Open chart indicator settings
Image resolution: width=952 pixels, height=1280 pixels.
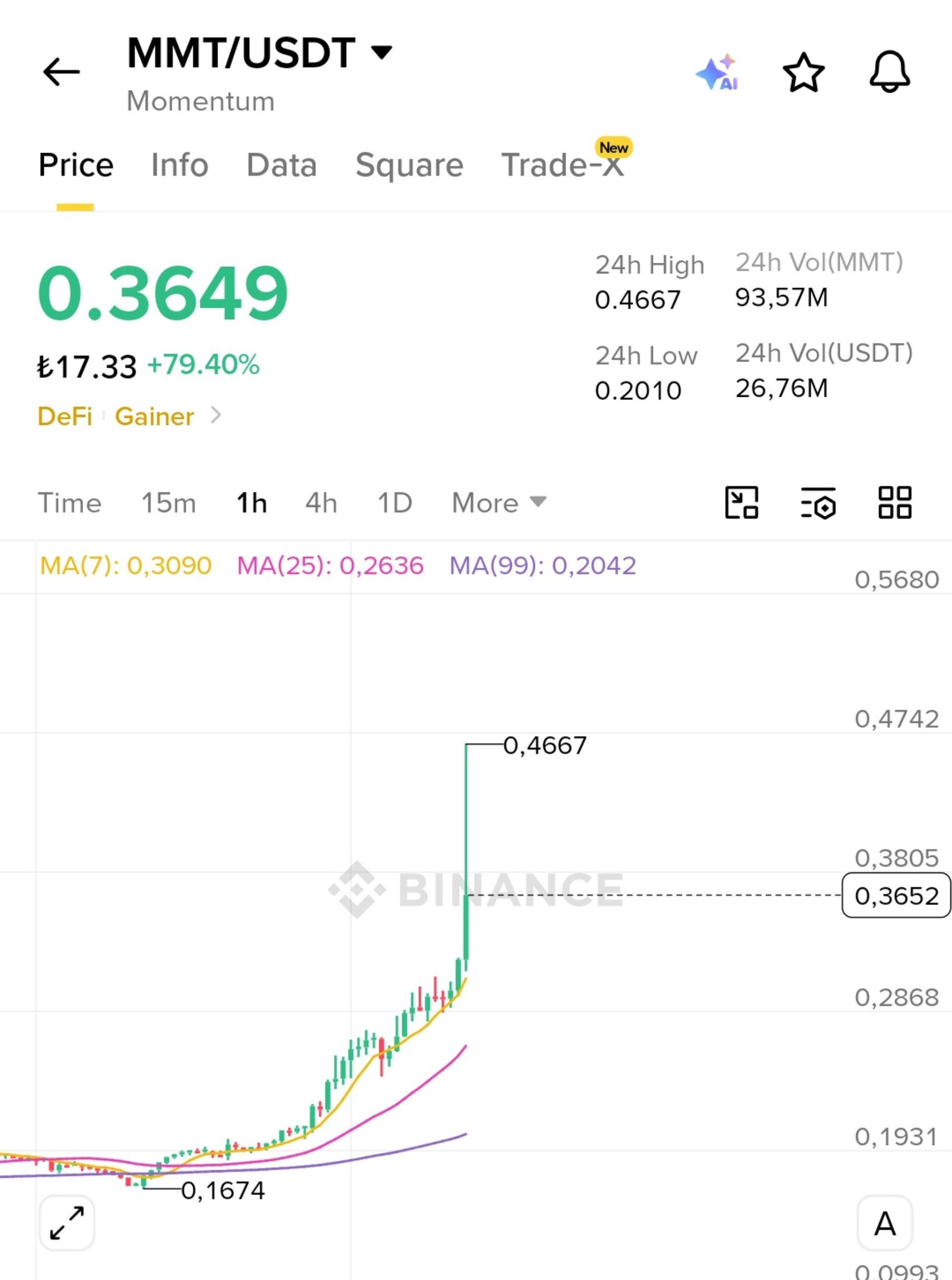click(818, 503)
